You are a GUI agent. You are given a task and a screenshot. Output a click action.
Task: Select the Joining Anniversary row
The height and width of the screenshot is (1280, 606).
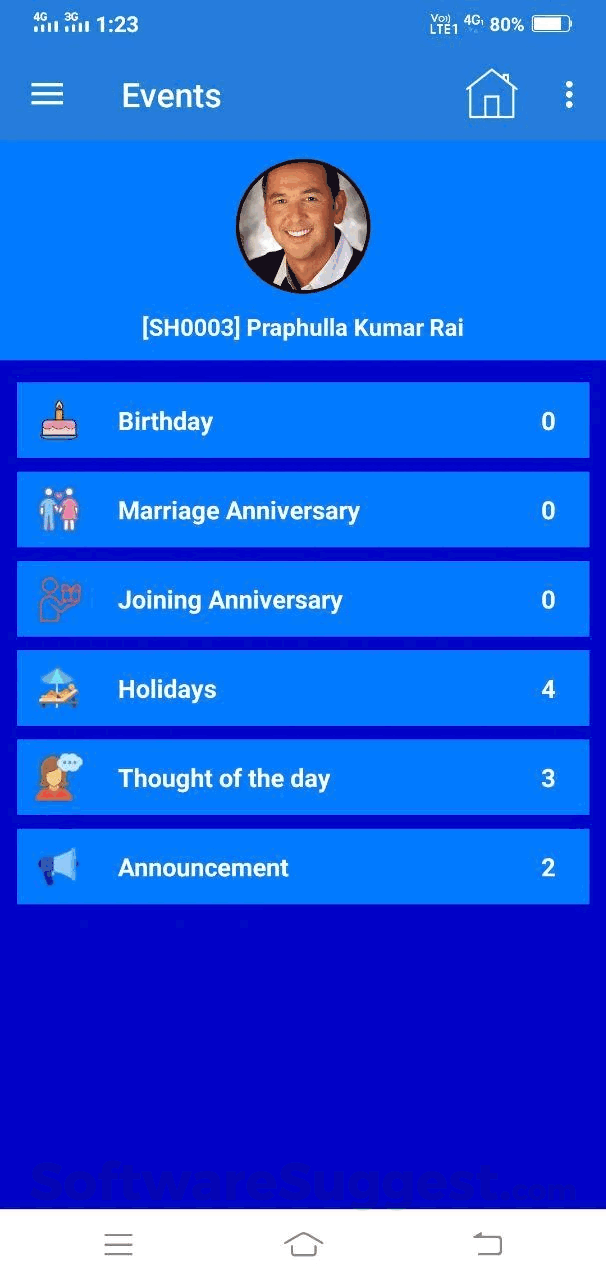click(303, 600)
